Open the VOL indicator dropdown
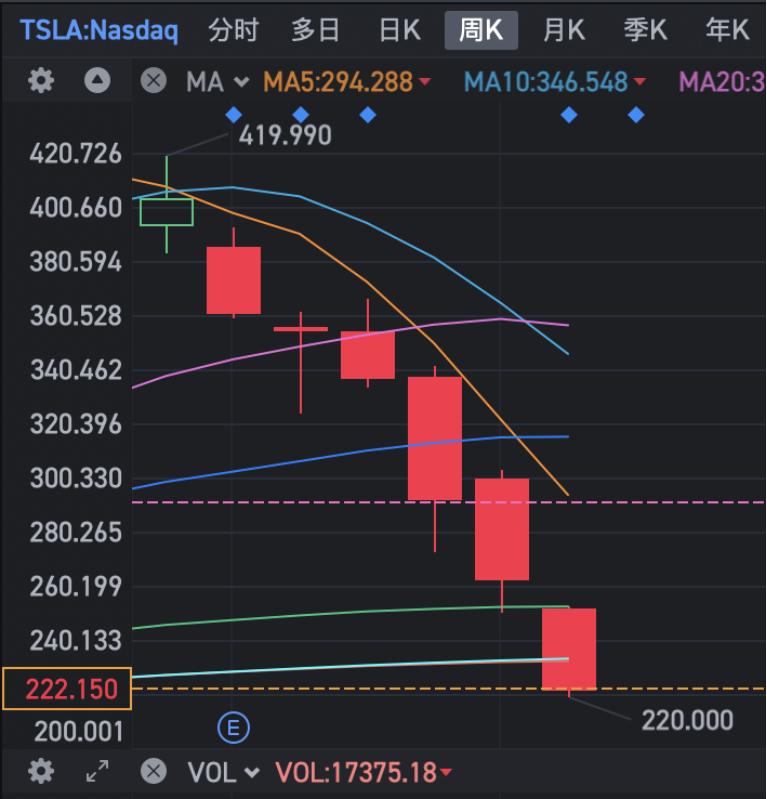Screen dimensions: 767x799 [223, 773]
